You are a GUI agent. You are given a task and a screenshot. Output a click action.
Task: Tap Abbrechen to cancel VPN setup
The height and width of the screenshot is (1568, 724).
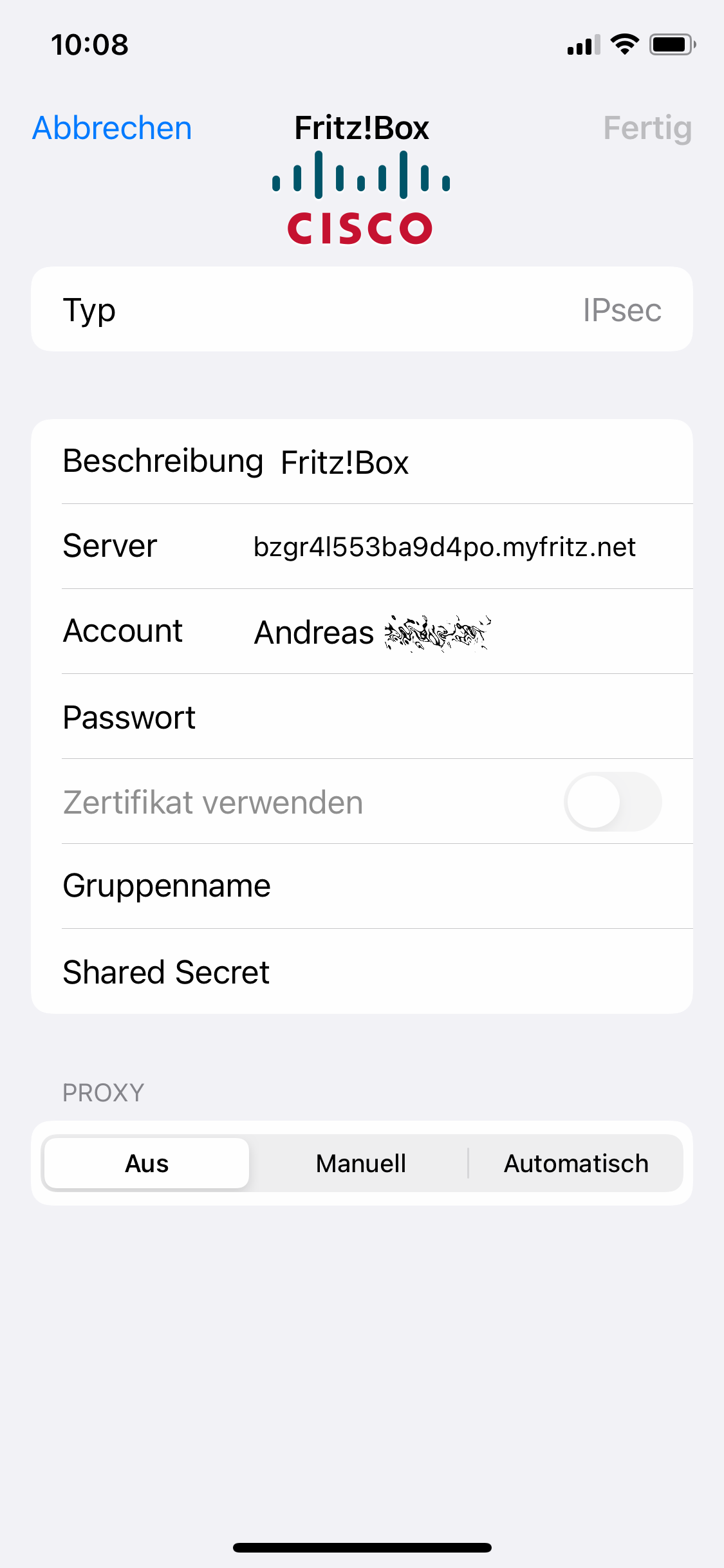[x=112, y=128]
